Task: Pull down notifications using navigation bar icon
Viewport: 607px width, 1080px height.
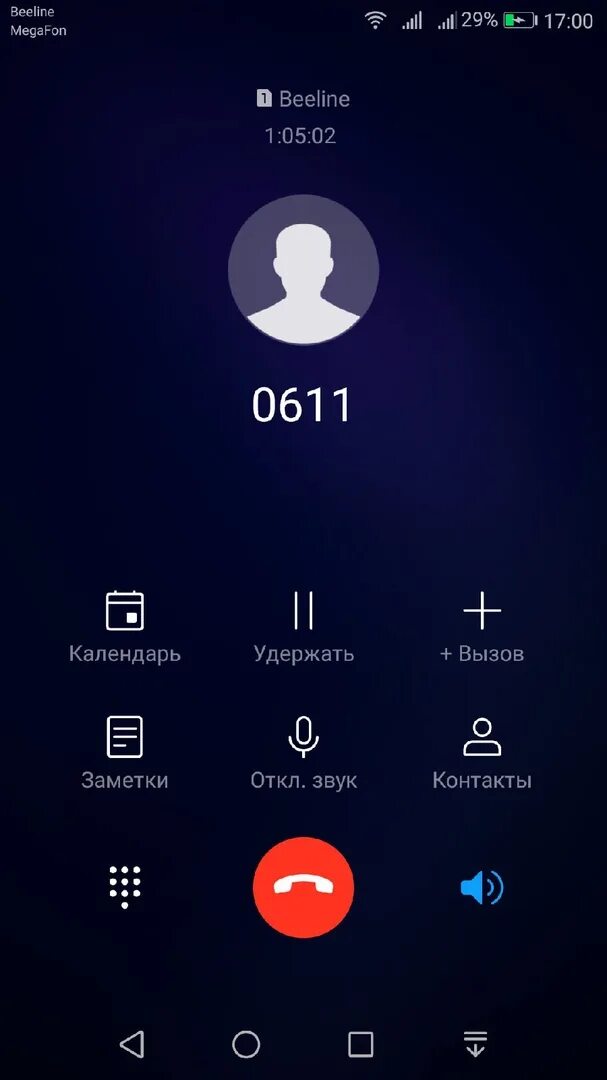Action: click(x=475, y=1044)
